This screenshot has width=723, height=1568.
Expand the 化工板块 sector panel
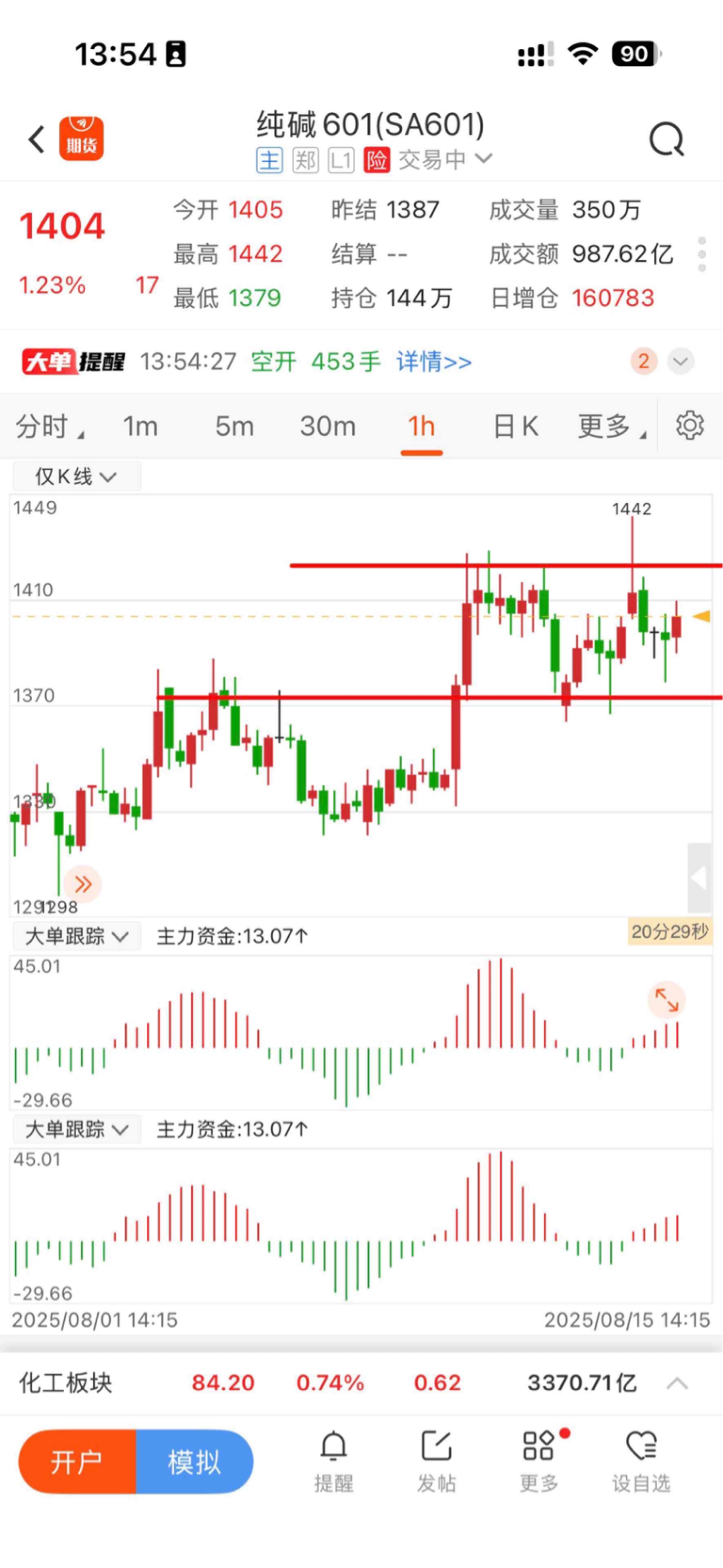tap(677, 1383)
